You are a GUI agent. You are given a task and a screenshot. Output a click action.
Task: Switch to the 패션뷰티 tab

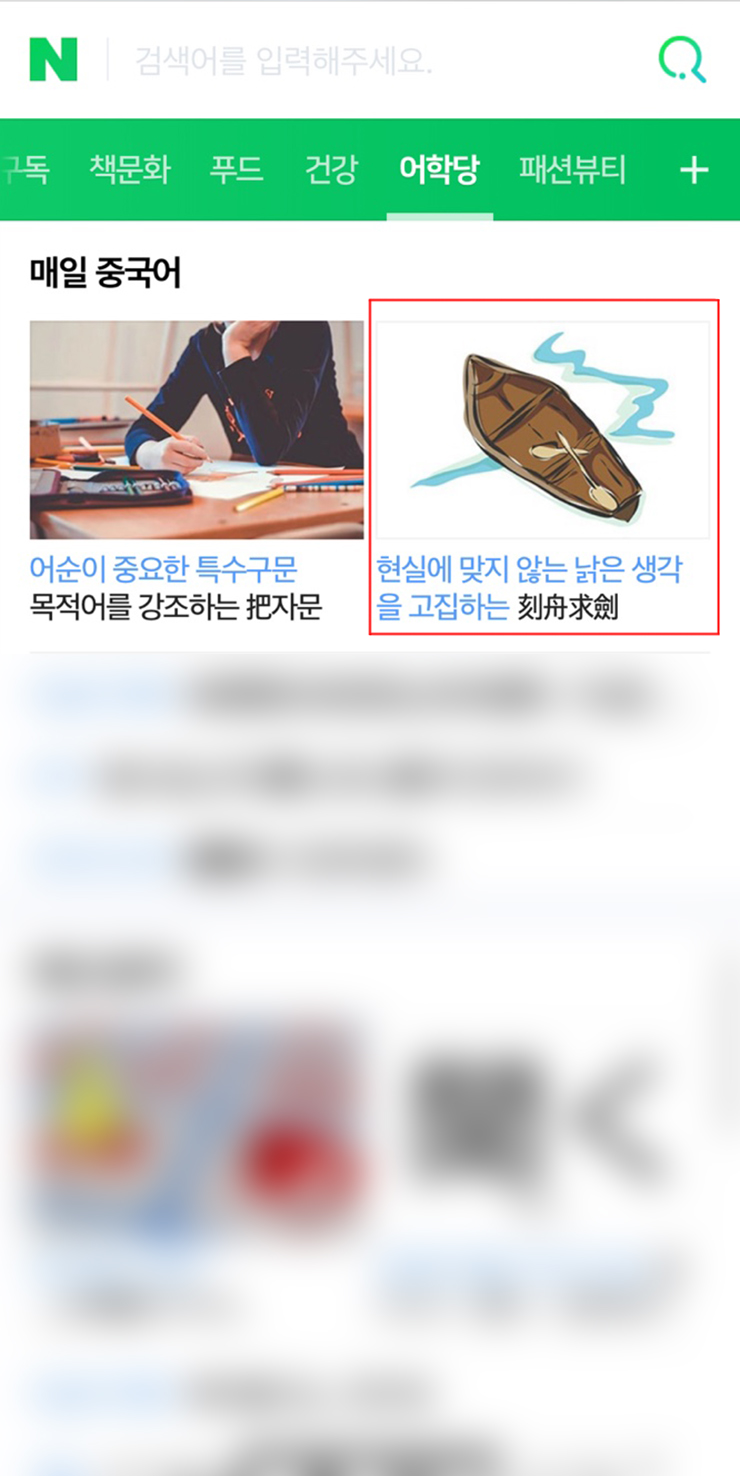click(572, 170)
